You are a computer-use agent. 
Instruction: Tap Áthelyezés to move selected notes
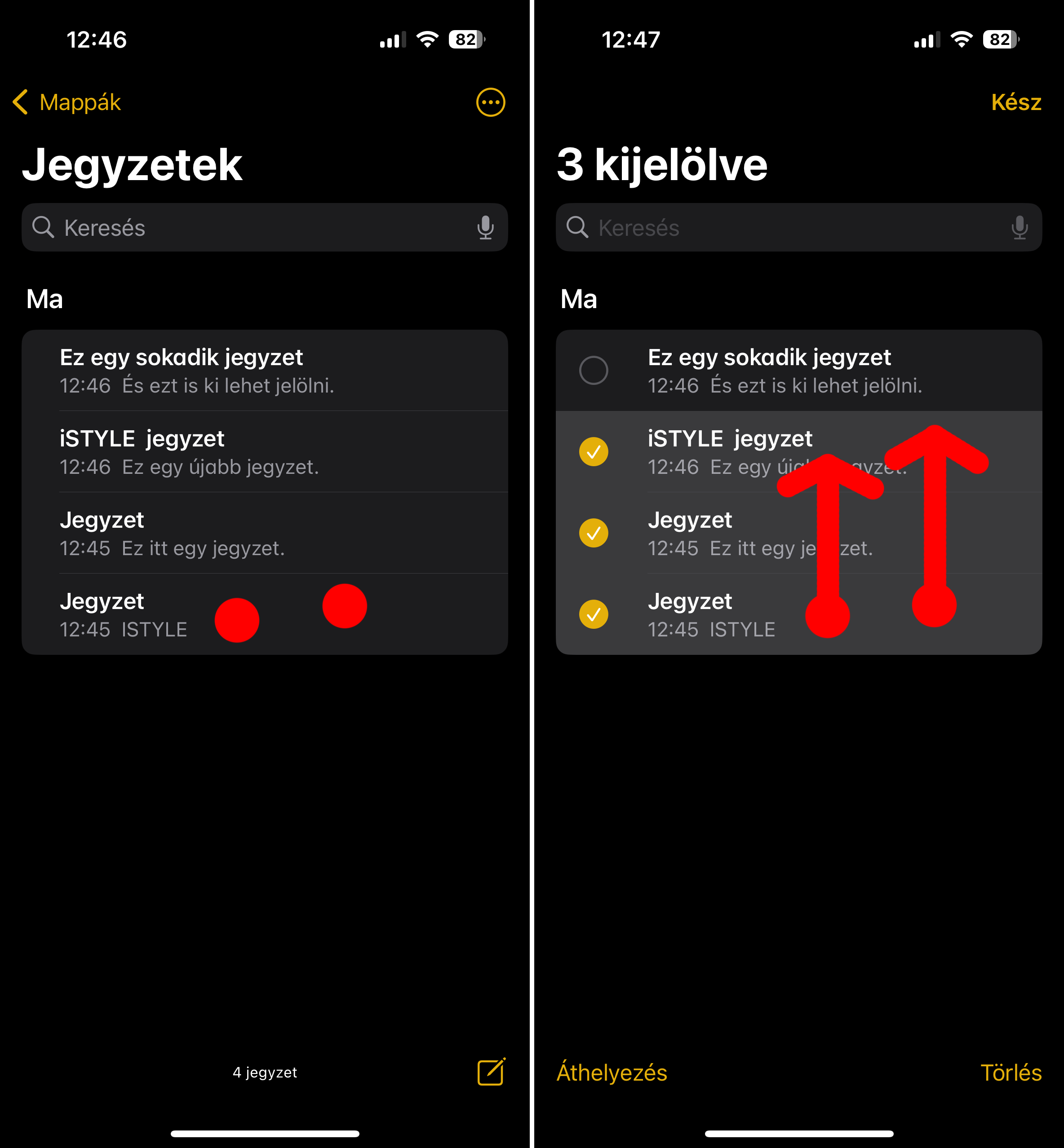pos(612,1073)
